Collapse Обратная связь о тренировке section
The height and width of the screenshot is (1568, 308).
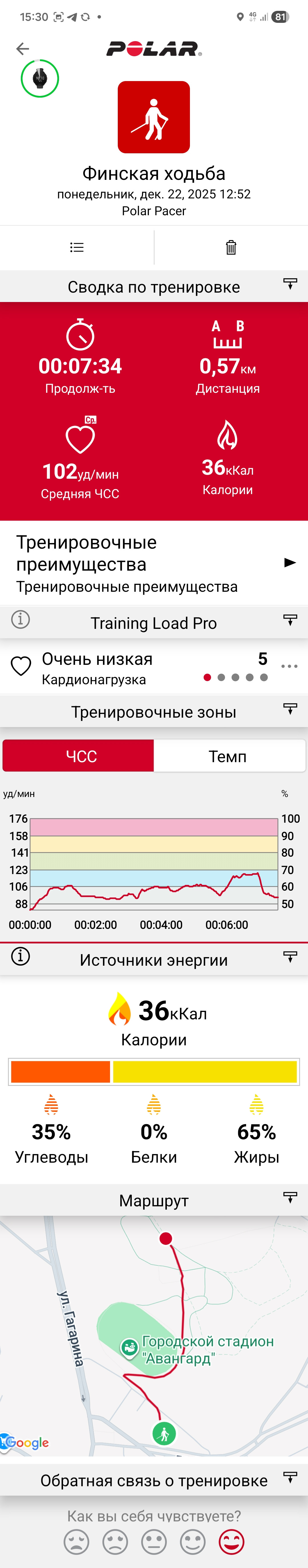(290, 1477)
